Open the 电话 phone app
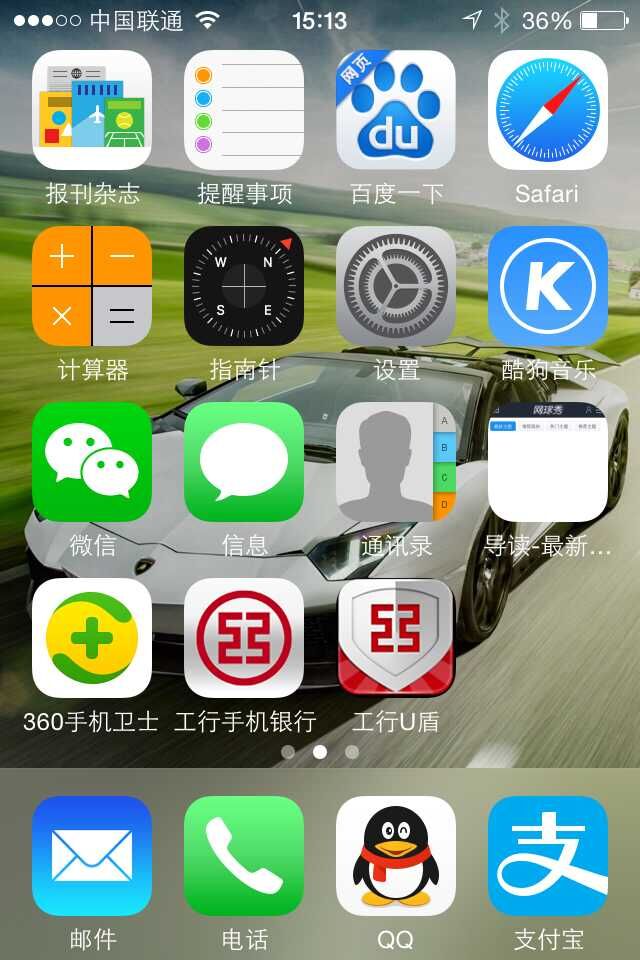The width and height of the screenshot is (640, 960). (244, 856)
